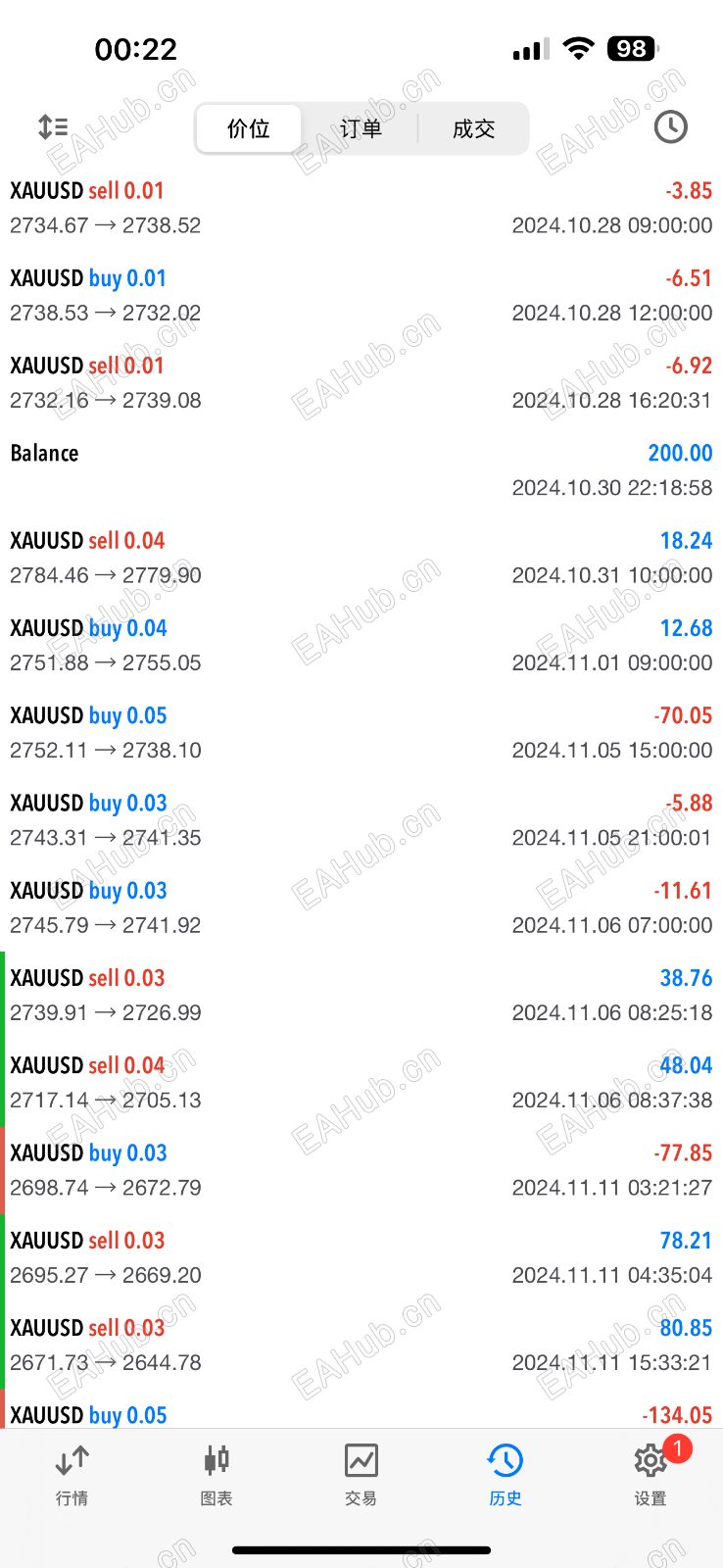
Task: Switch to the 订单 segment
Action: pyautogui.click(x=361, y=128)
